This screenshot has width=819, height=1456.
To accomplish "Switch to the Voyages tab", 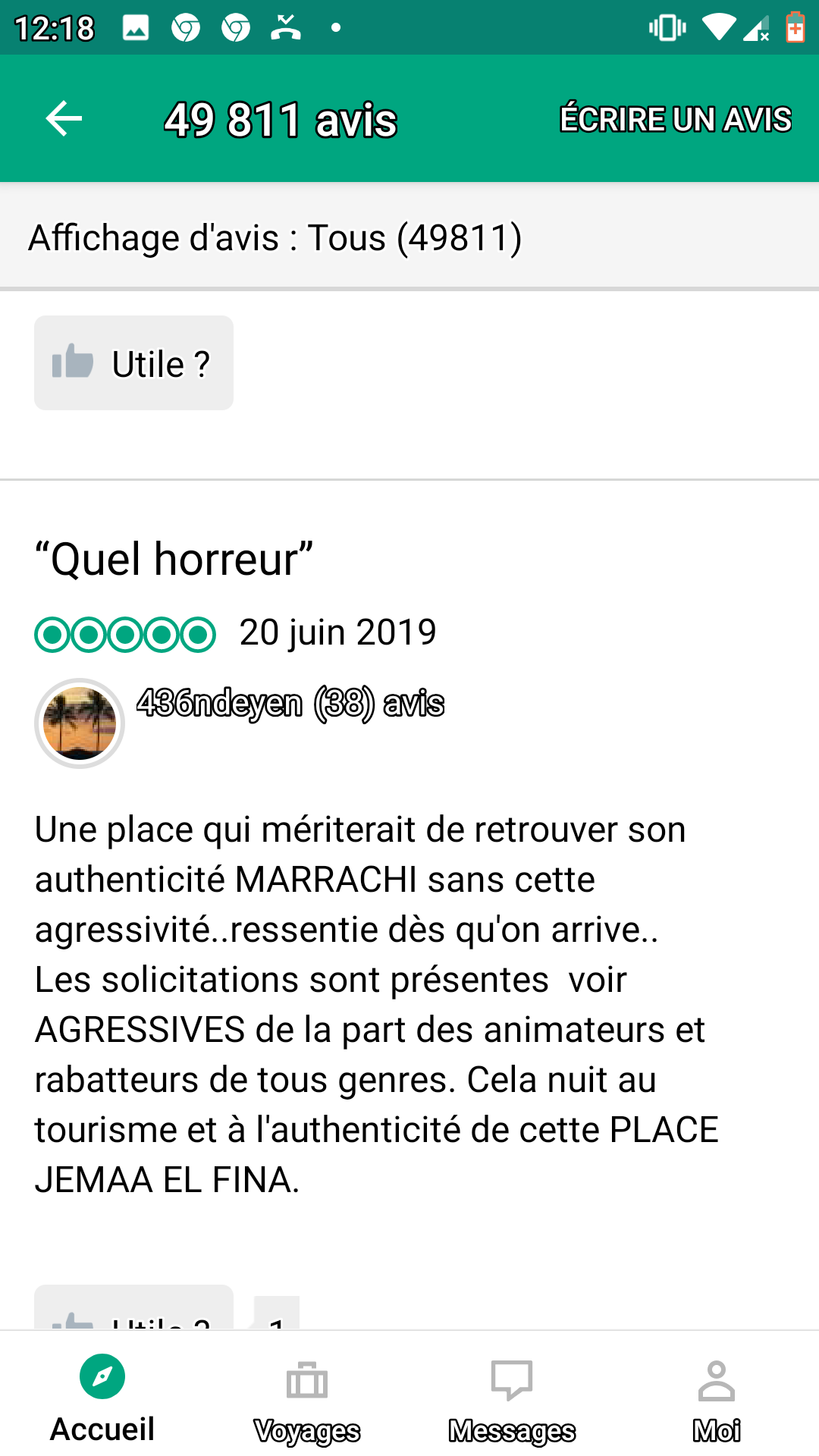I will point(307,1398).
